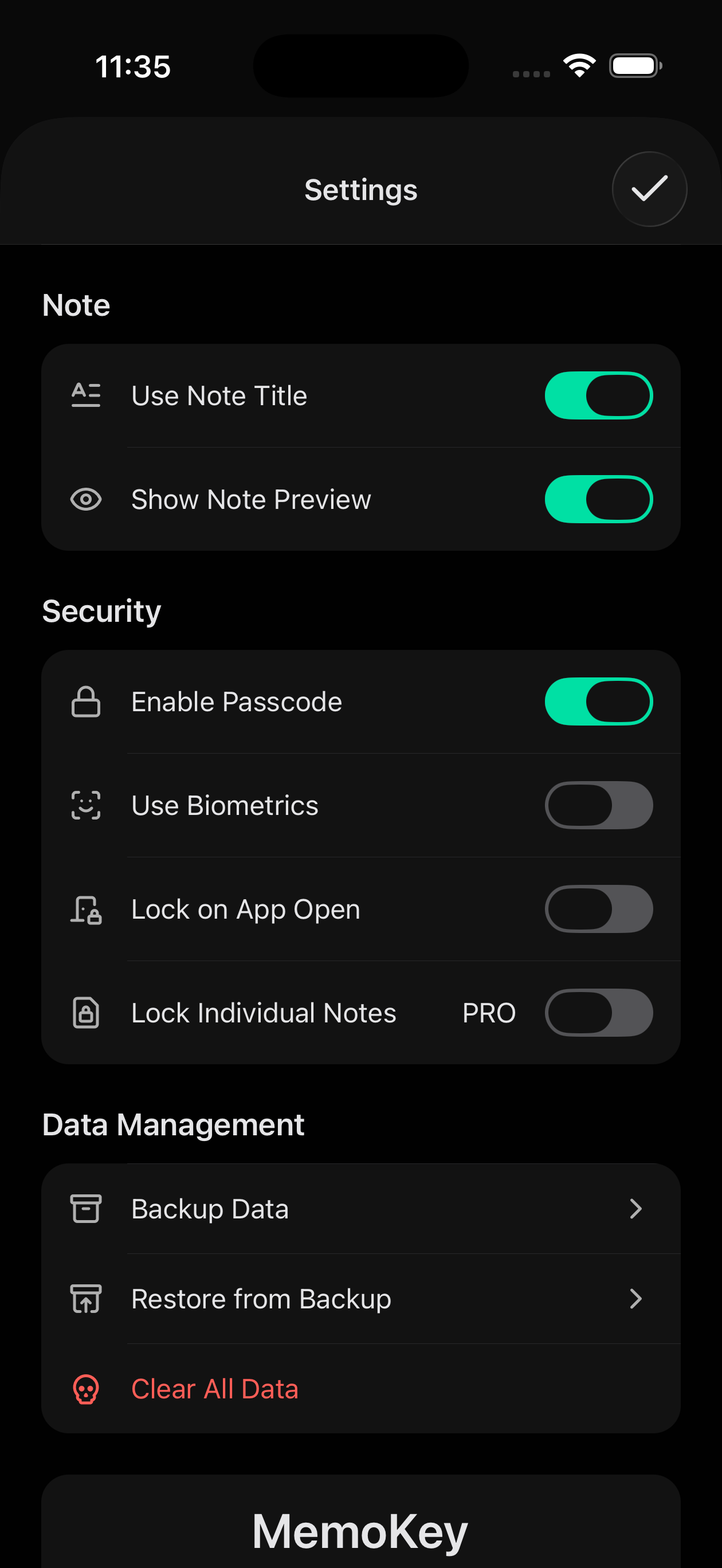
Task: Click the padlock icon next to Enable Passcode
Action: coord(86,701)
